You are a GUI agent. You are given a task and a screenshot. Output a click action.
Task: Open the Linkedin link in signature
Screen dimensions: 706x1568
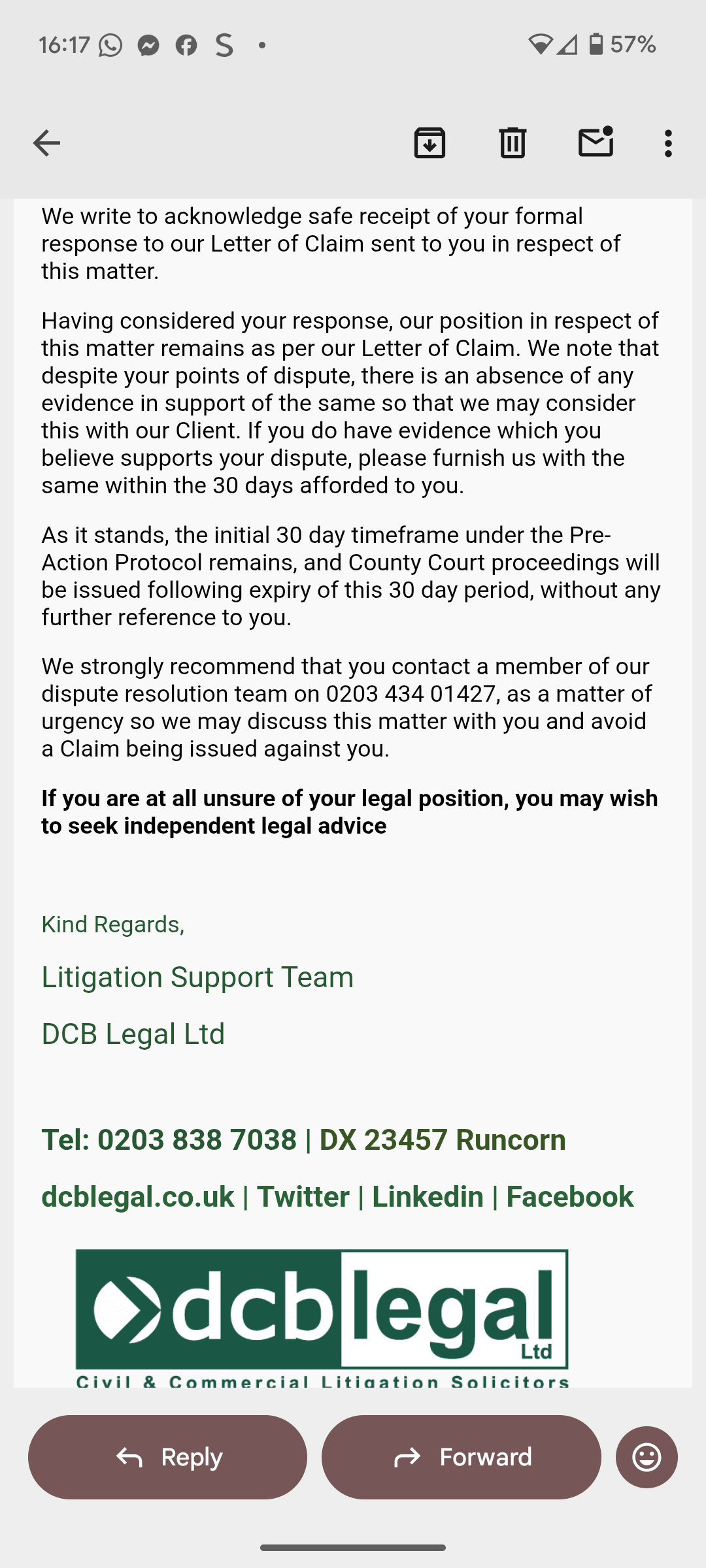click(x=428, y=1197)
